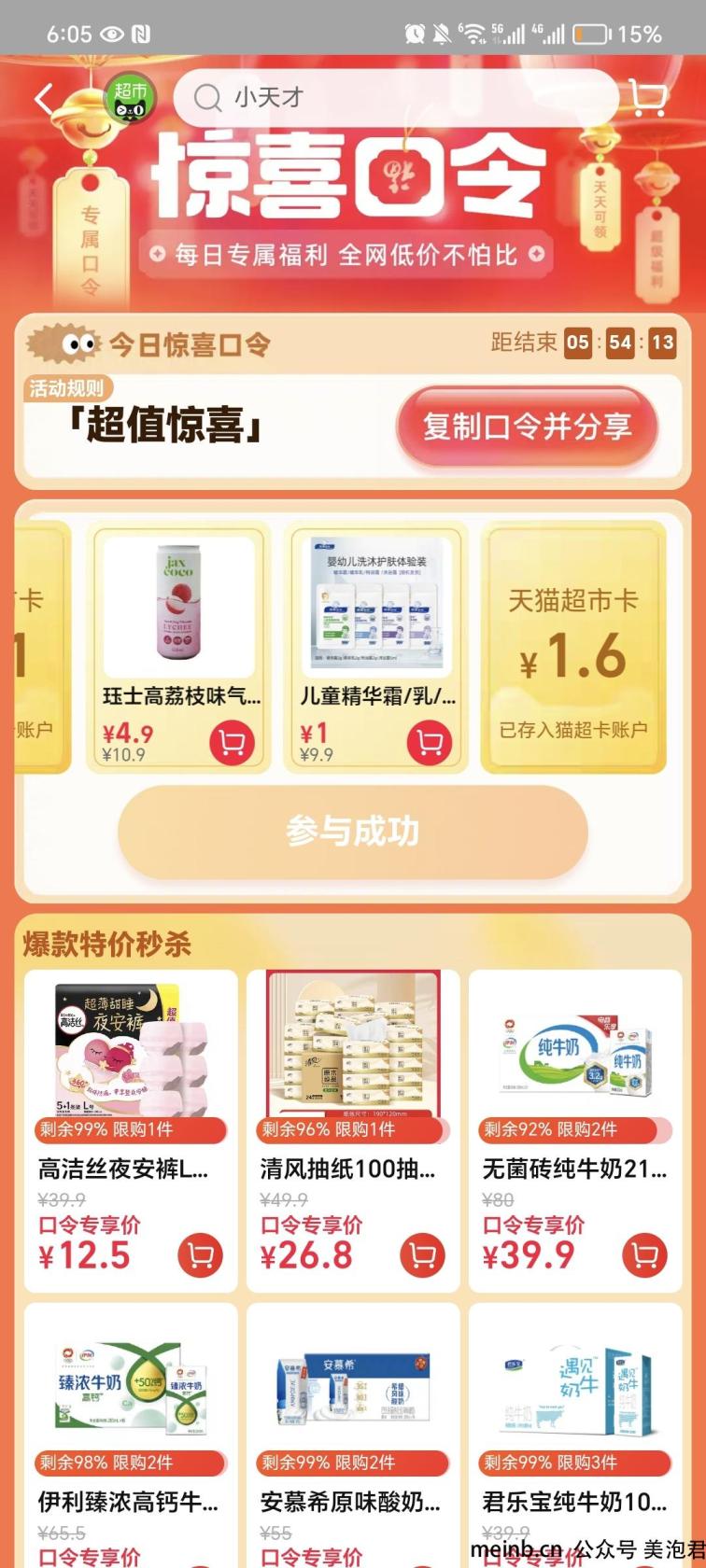Screen dimensions: 706x1568
Task: Open the shopping cart icon at top
Action: (647, 97)
